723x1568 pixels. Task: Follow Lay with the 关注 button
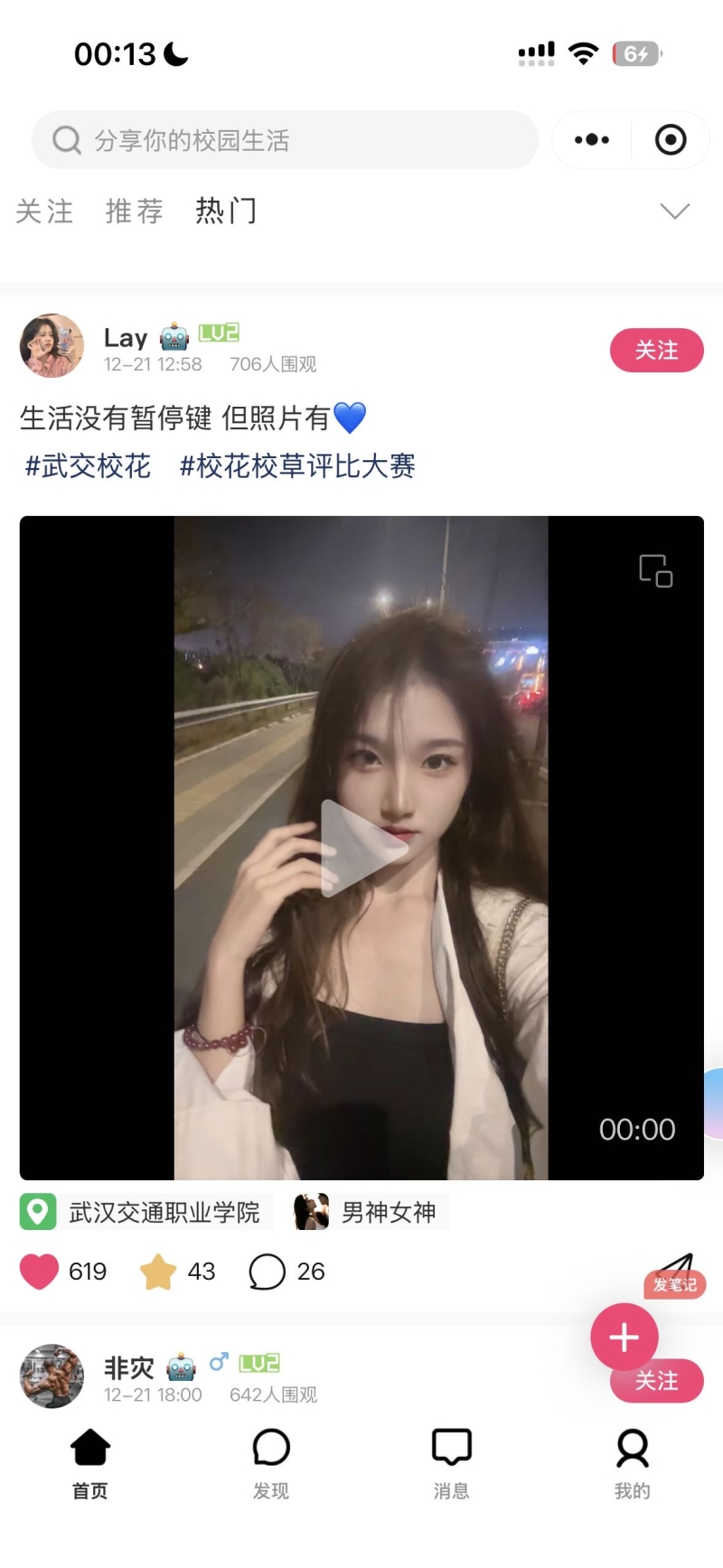coord(656,351)
